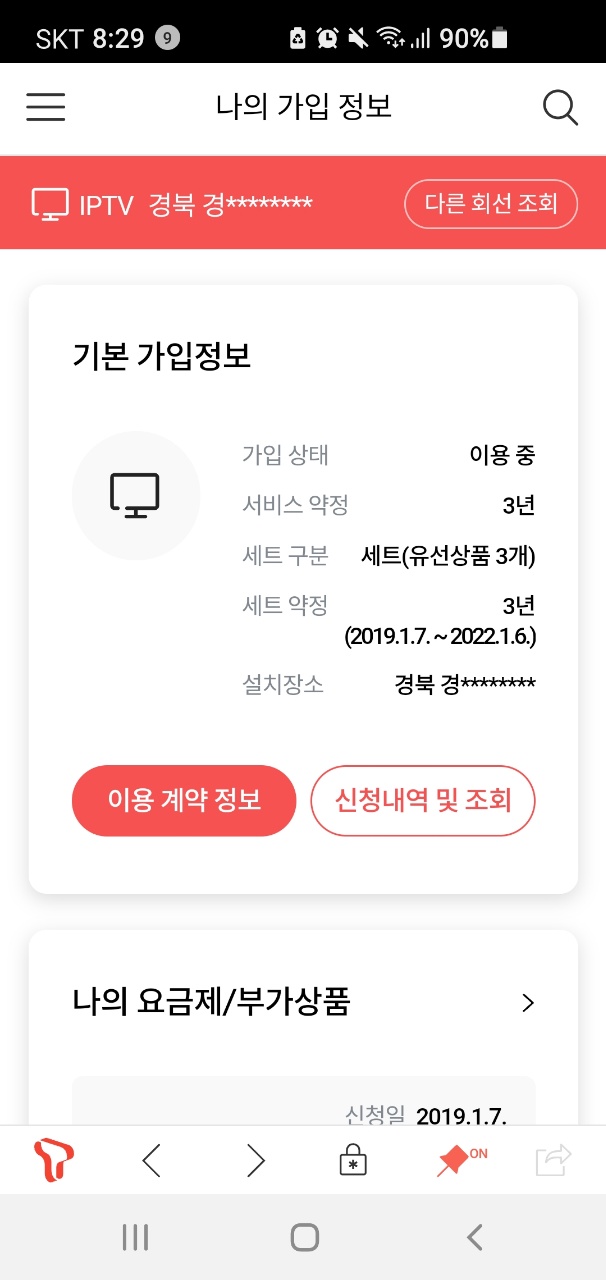Open the system recent apps button

(x=135, y=1238)
